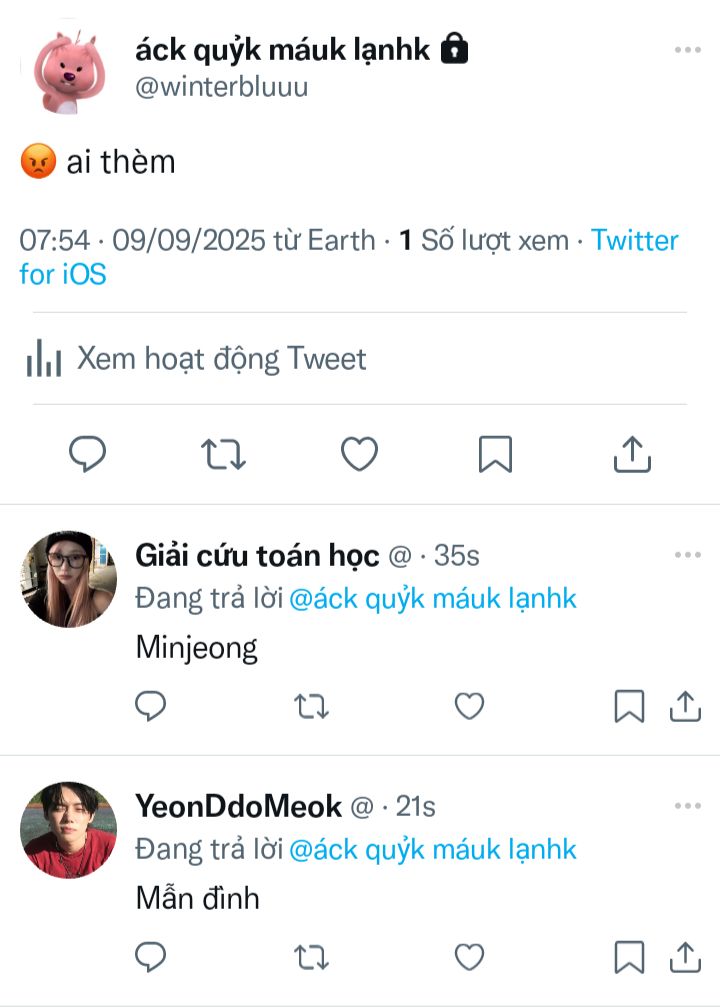
Task: Like the ai thèm tweet
Action: (359, 455)
